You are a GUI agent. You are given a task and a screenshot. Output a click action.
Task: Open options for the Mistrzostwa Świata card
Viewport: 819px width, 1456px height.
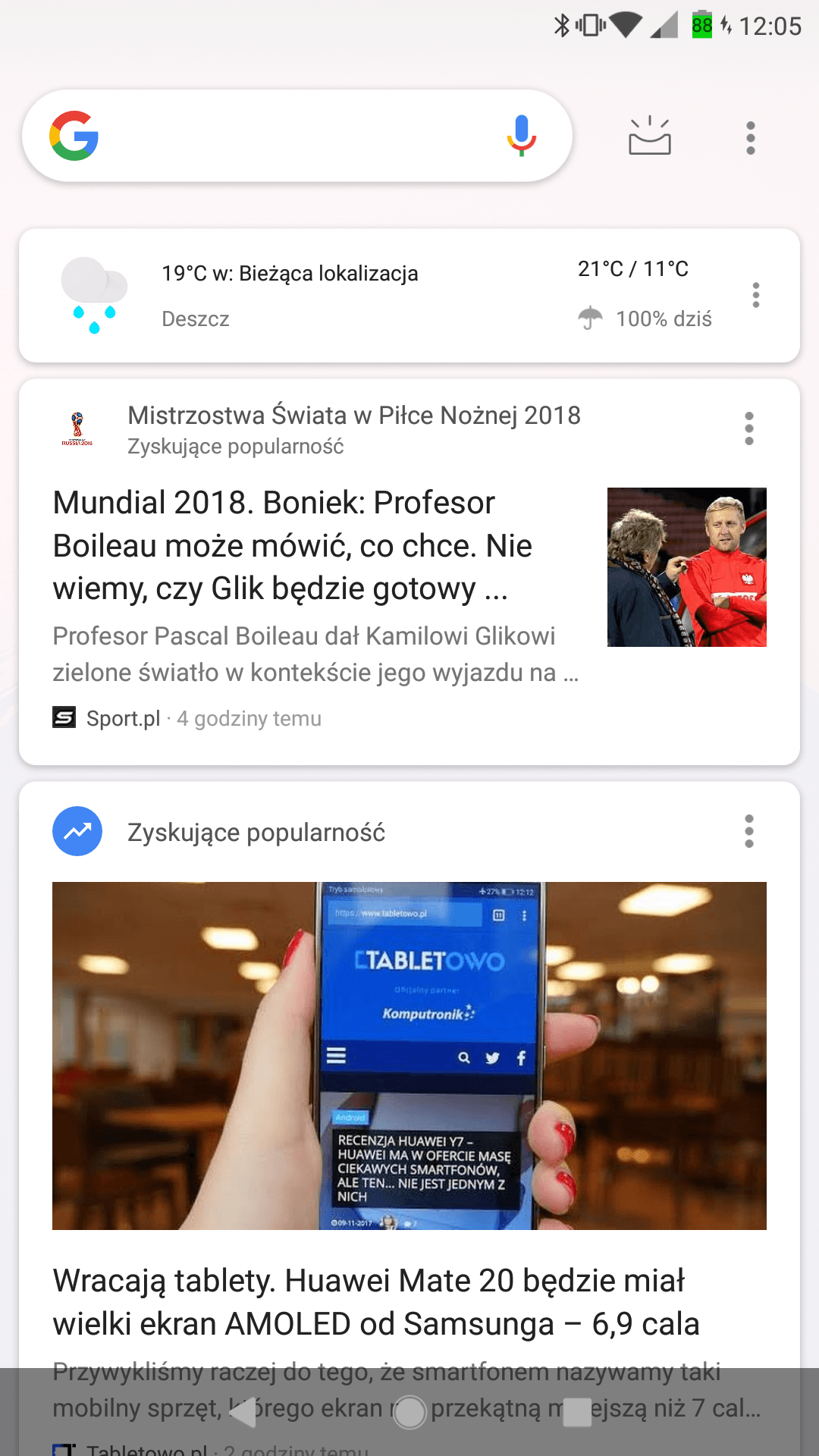[x=749, y=428]
